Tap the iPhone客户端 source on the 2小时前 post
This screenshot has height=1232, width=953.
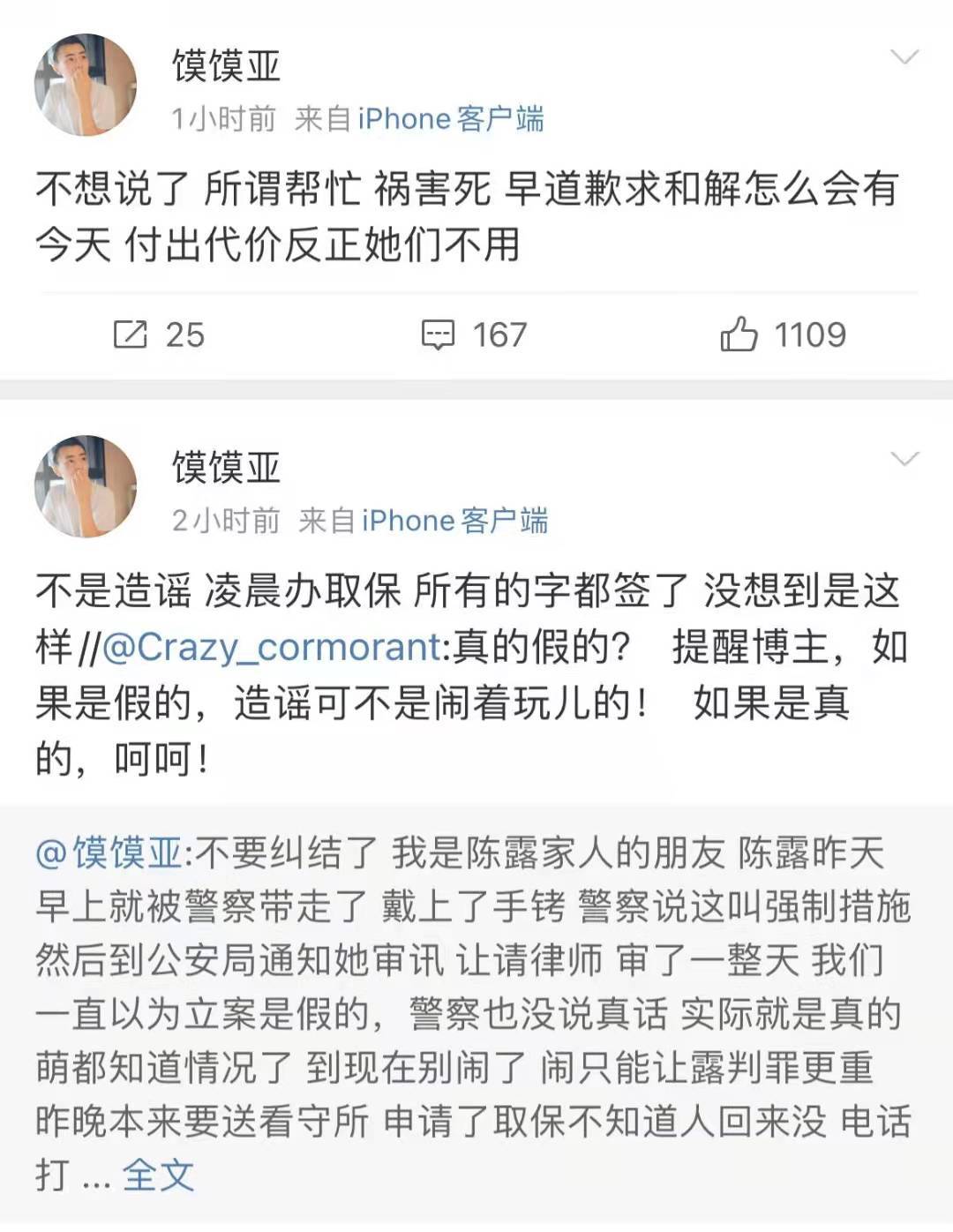(x=454, y=521)
